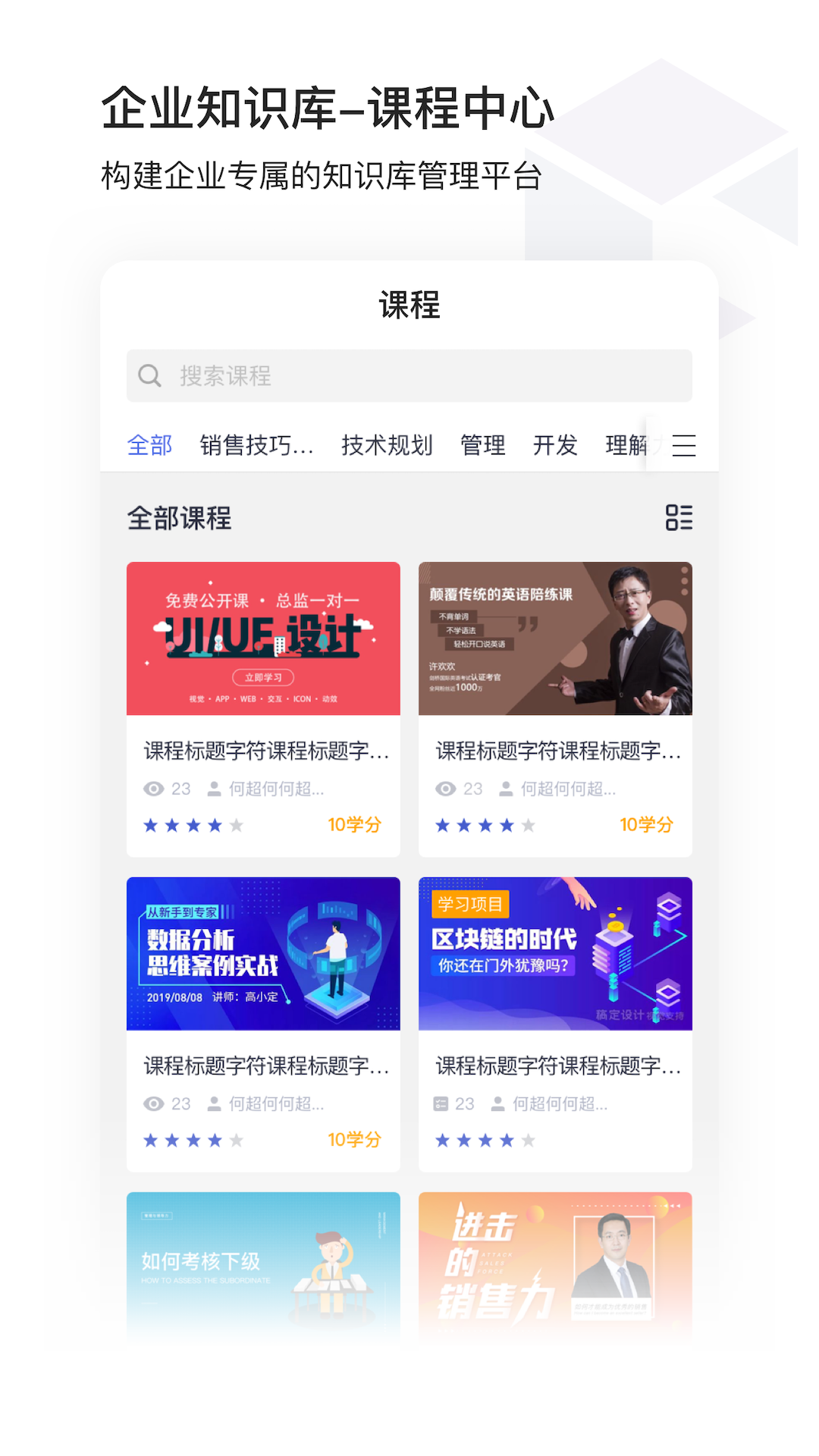This screenshot has width=819, height=1456.
Task: Select the fifth star on the English course rating
Action: pos(529,825)
